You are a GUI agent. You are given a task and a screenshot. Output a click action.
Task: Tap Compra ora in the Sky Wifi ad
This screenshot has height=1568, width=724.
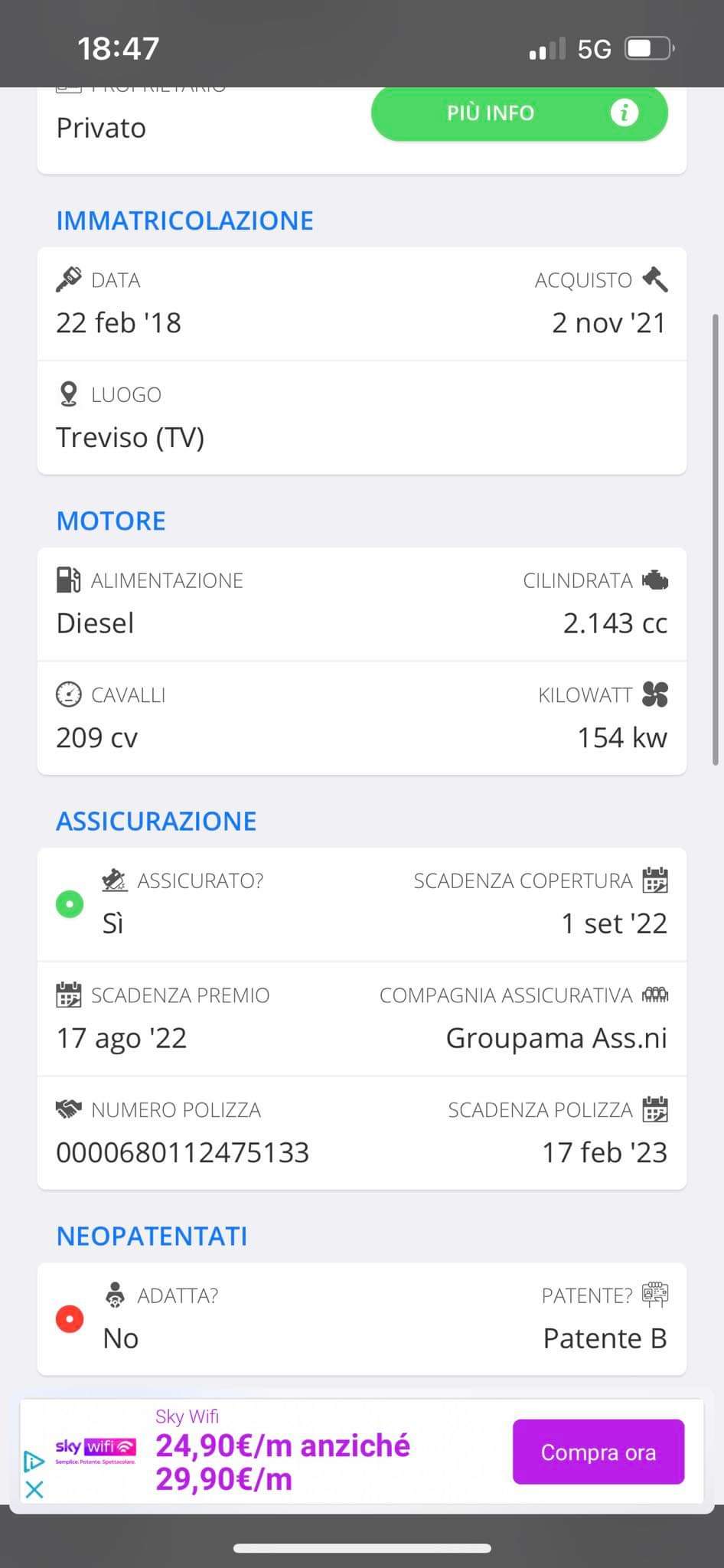click(x=598, y=1452)
